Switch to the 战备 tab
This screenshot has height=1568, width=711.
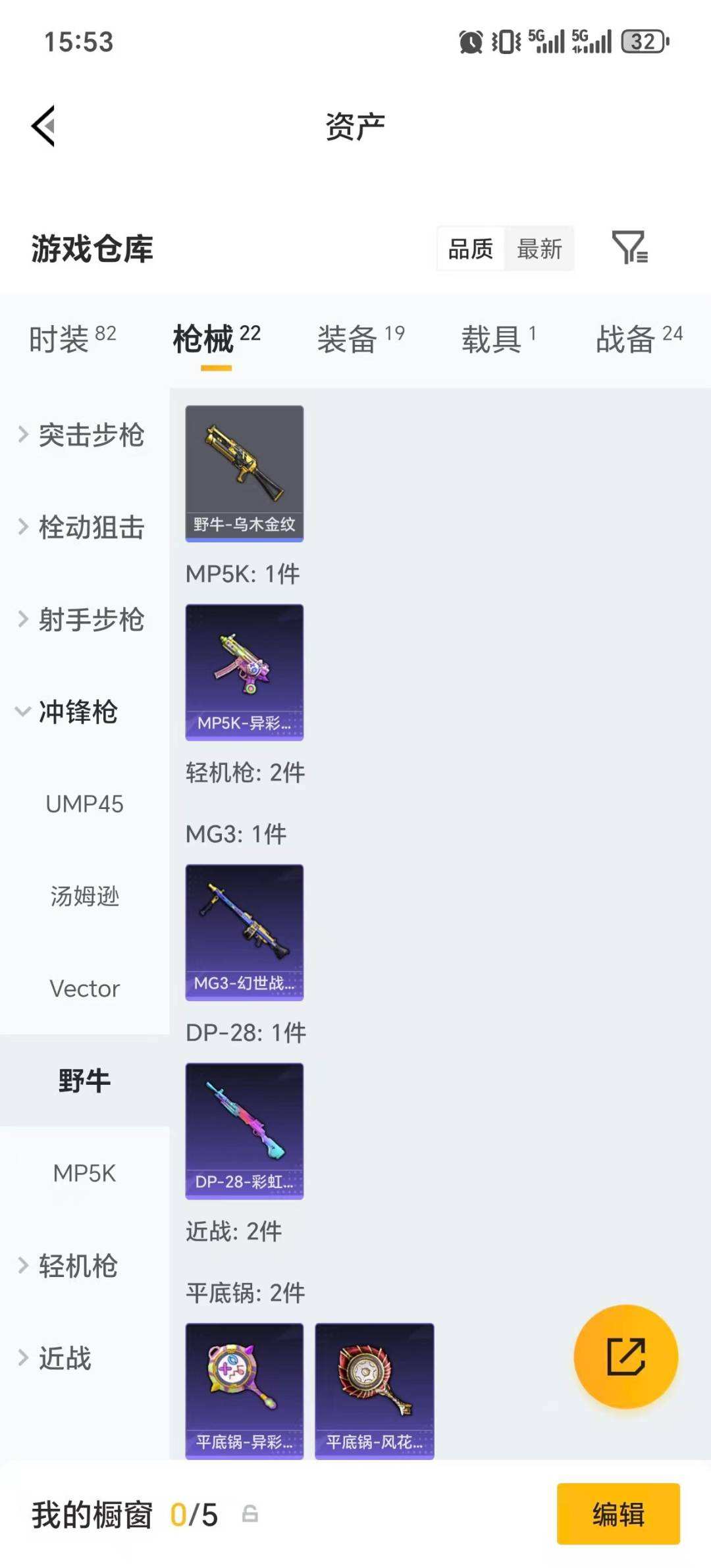639,339
